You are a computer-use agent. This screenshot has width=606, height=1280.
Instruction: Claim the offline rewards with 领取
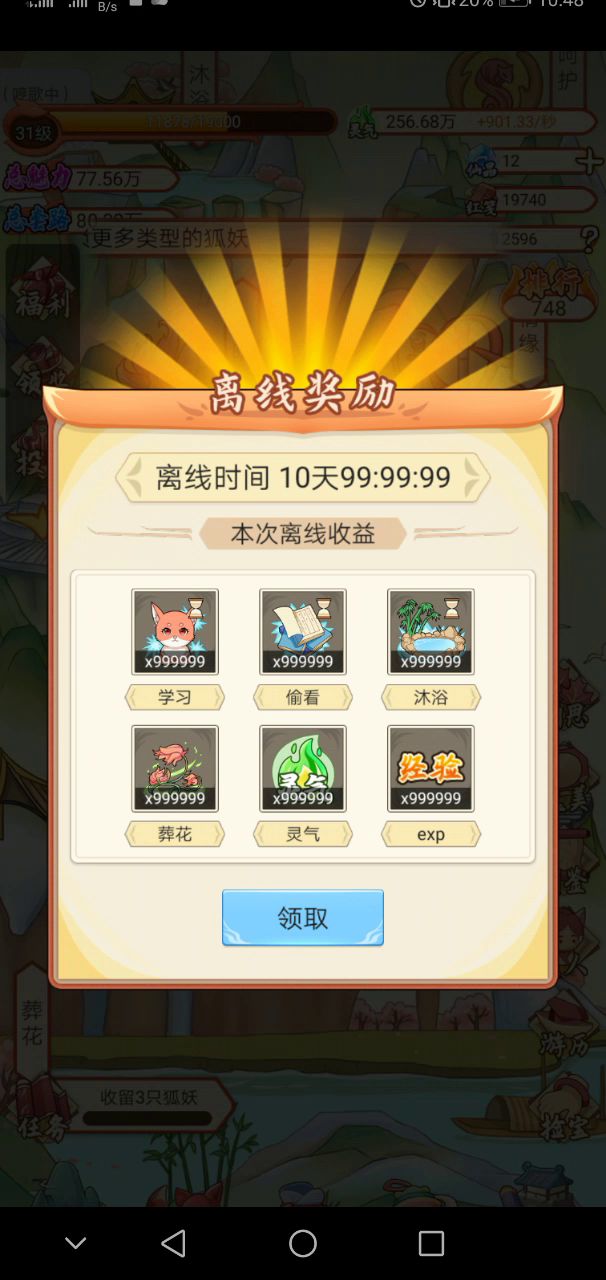pos(302,918)
